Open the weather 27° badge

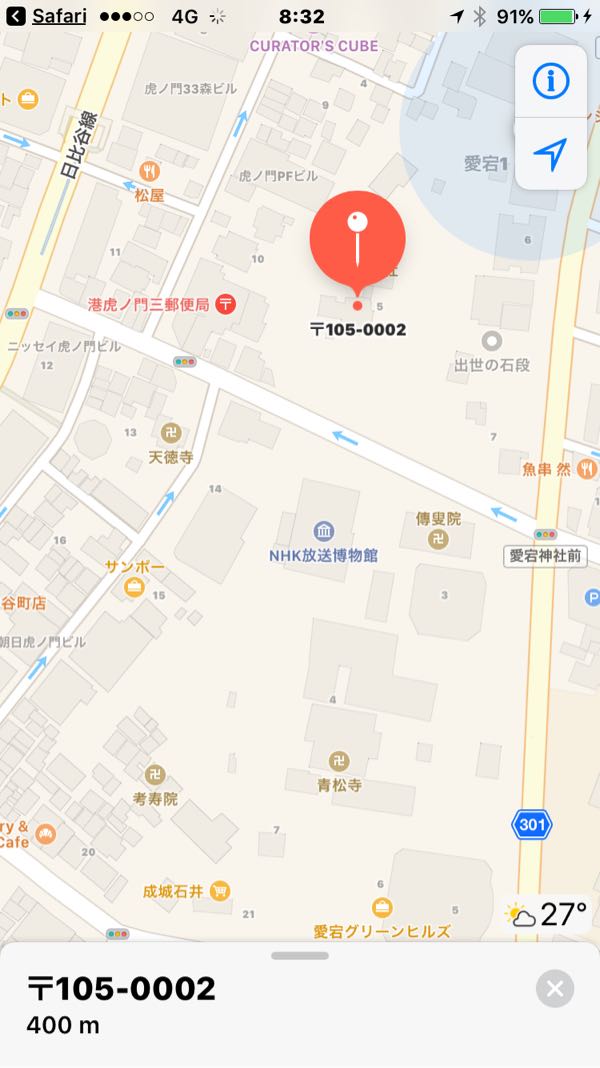[547, 914]
